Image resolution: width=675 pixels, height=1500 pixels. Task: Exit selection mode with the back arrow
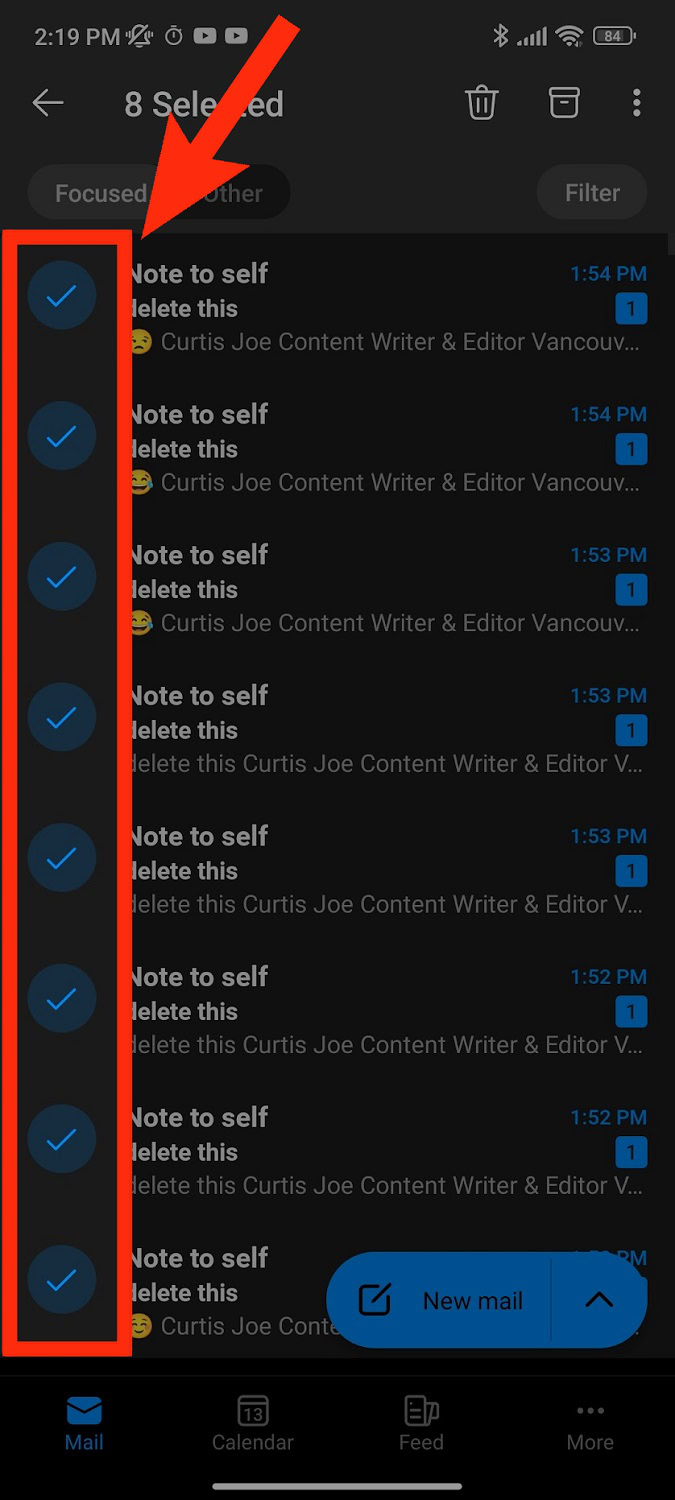point(48,103)
